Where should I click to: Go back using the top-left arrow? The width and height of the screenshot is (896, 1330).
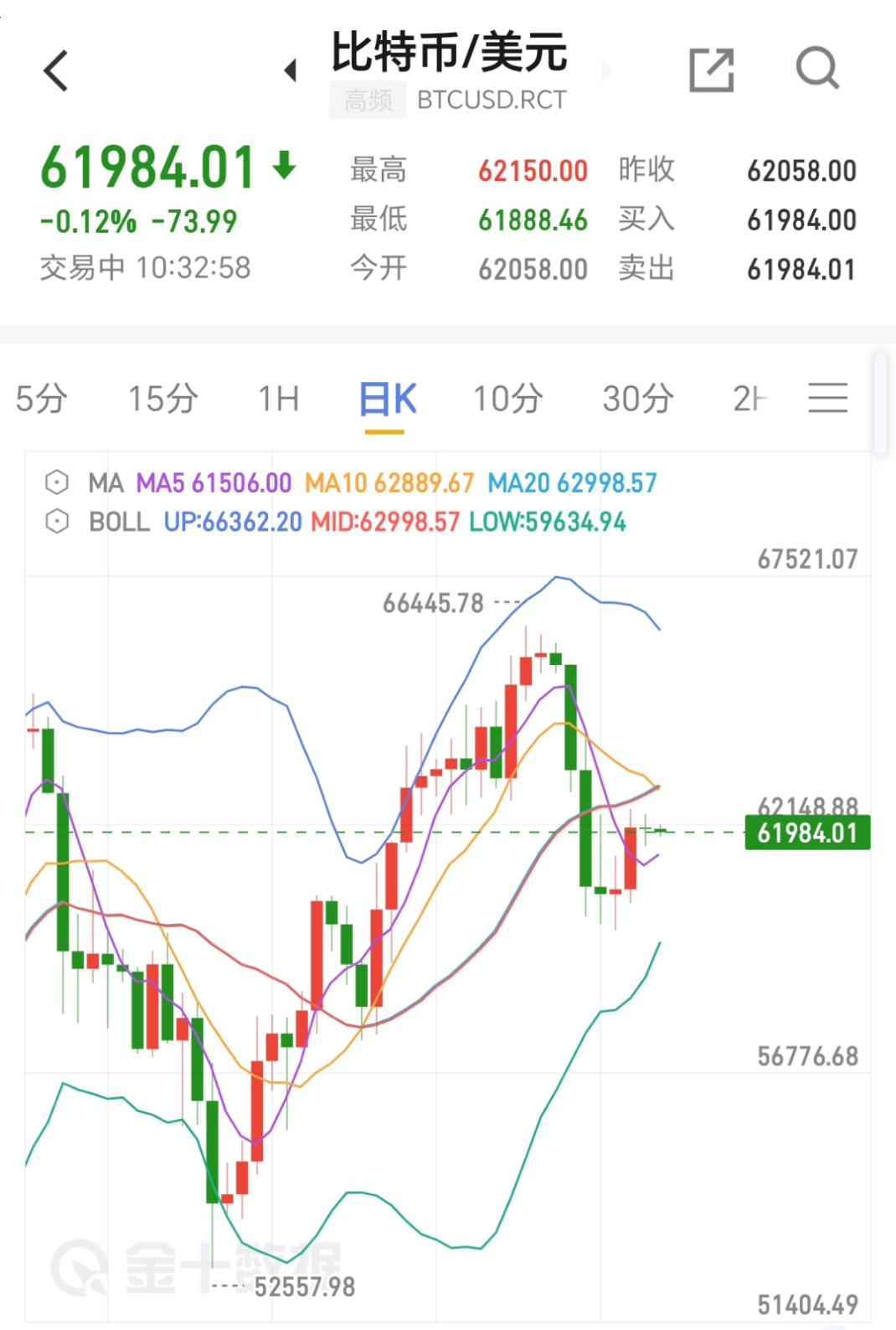coord(55,70)
